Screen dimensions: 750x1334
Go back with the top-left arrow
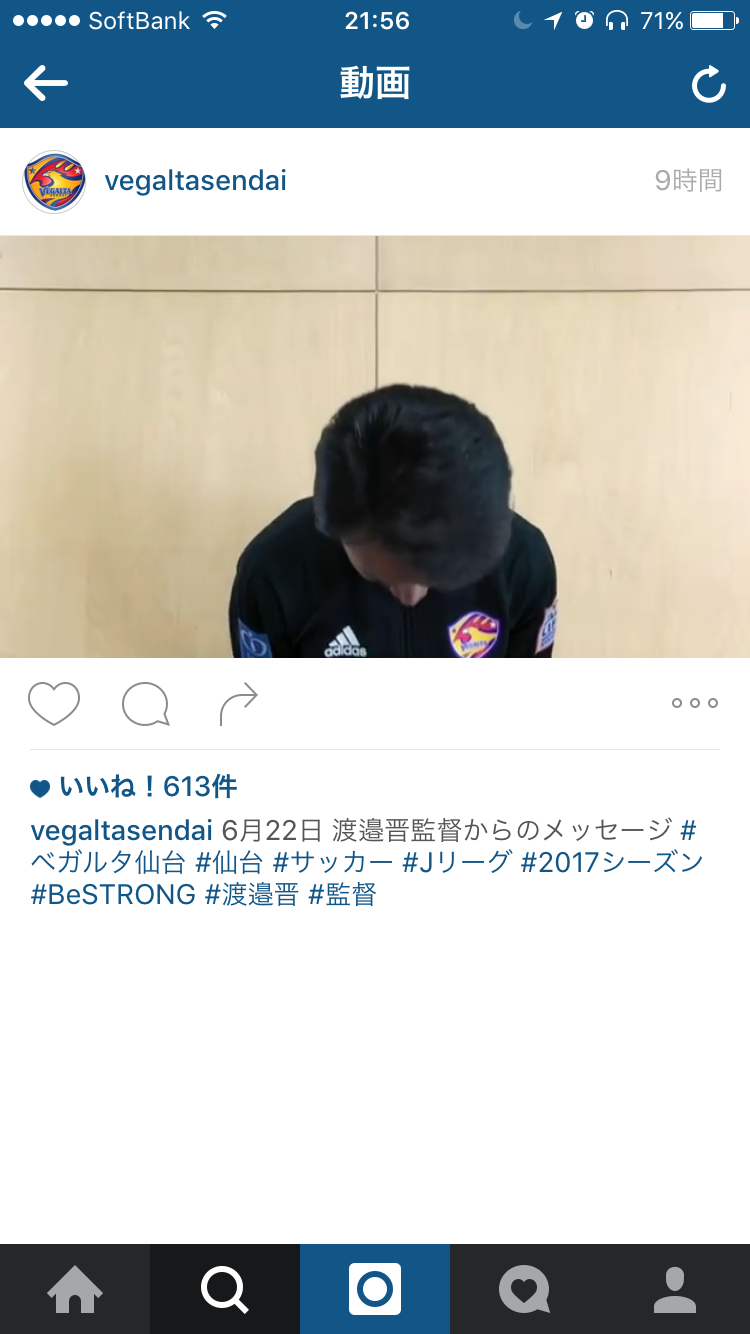[x=46, y=84]
